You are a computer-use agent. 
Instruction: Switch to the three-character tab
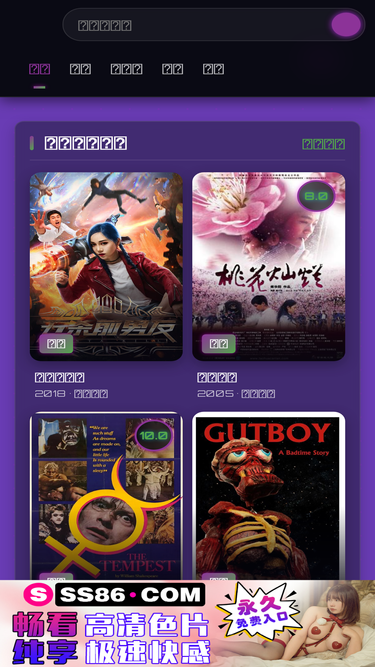126,69
